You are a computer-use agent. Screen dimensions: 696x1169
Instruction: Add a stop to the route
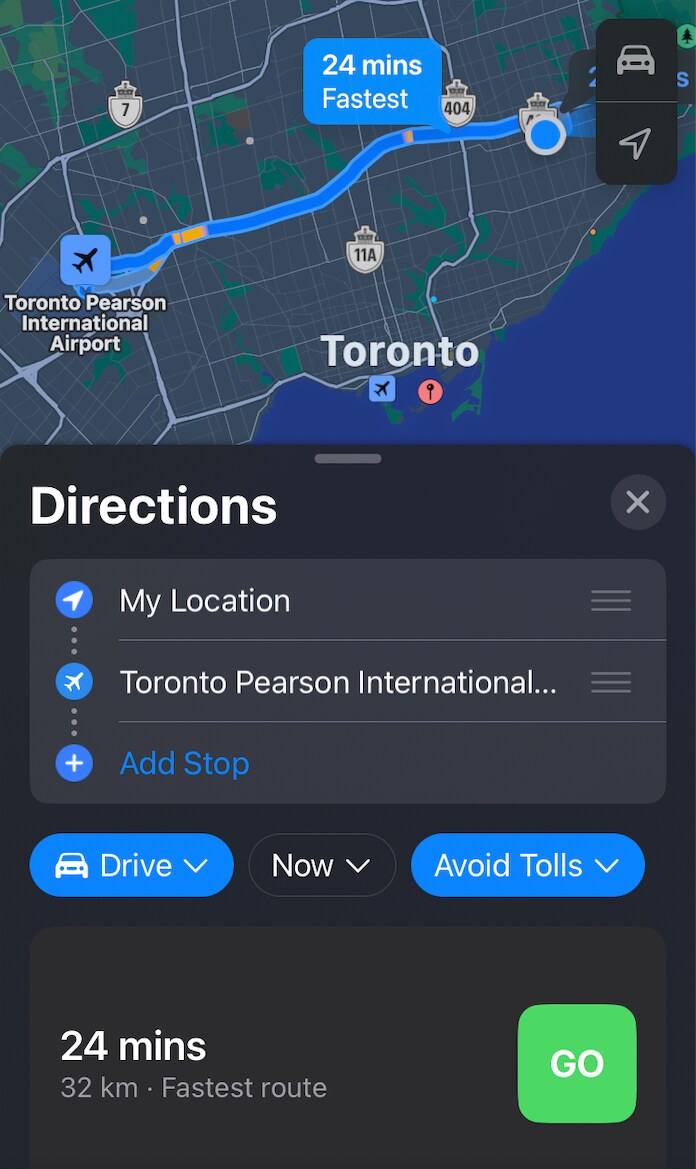184,764
